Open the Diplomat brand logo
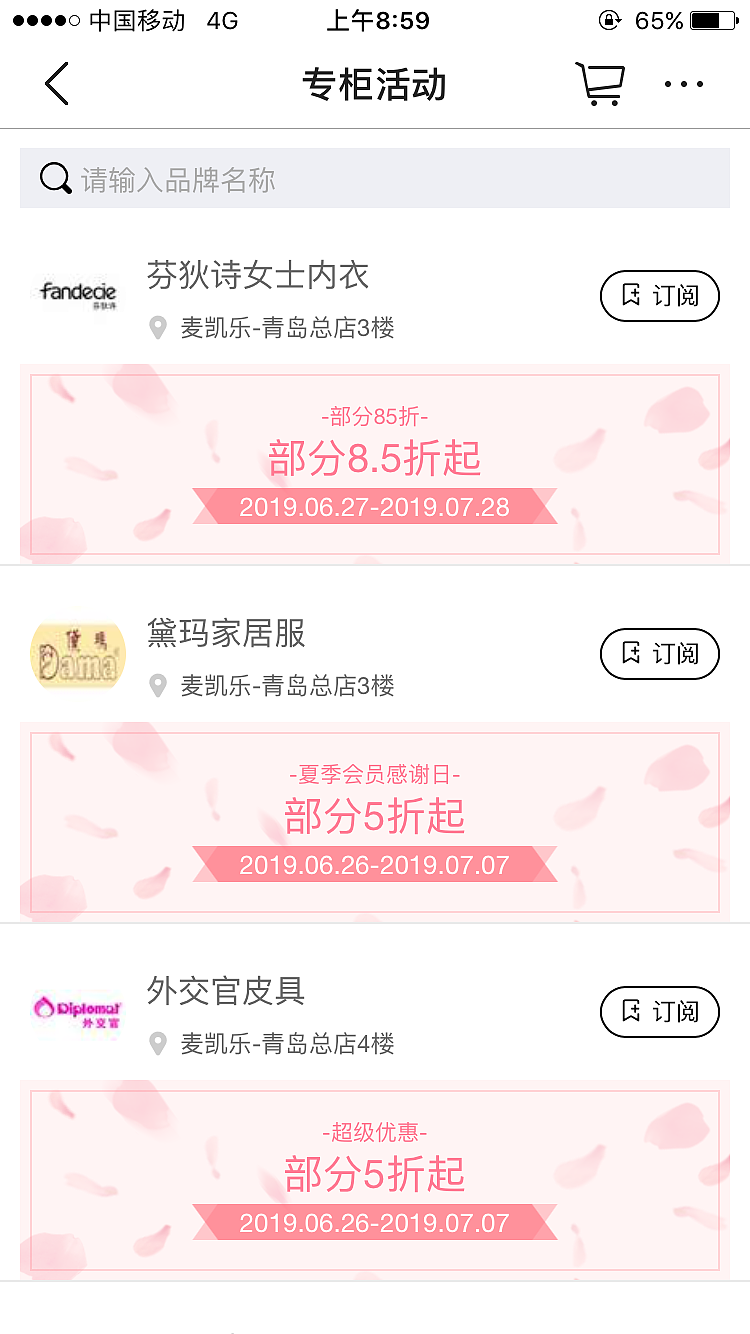 pos(76,1012)
